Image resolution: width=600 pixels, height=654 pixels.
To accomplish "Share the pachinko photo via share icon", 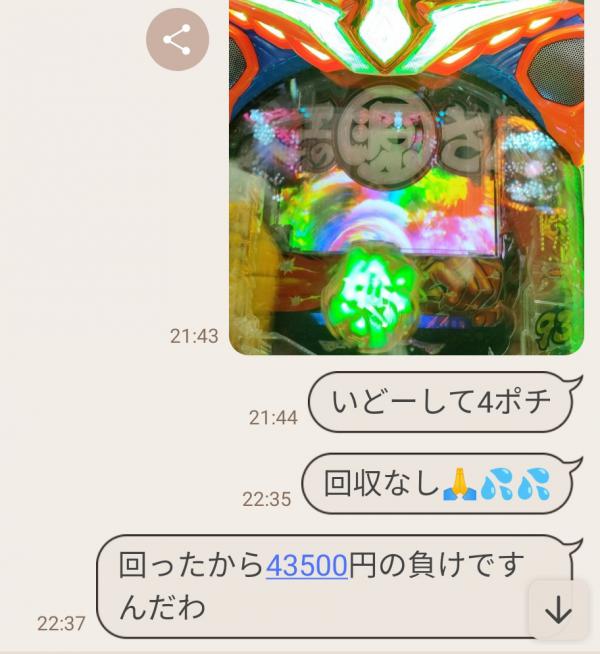I will coord(177,40).
